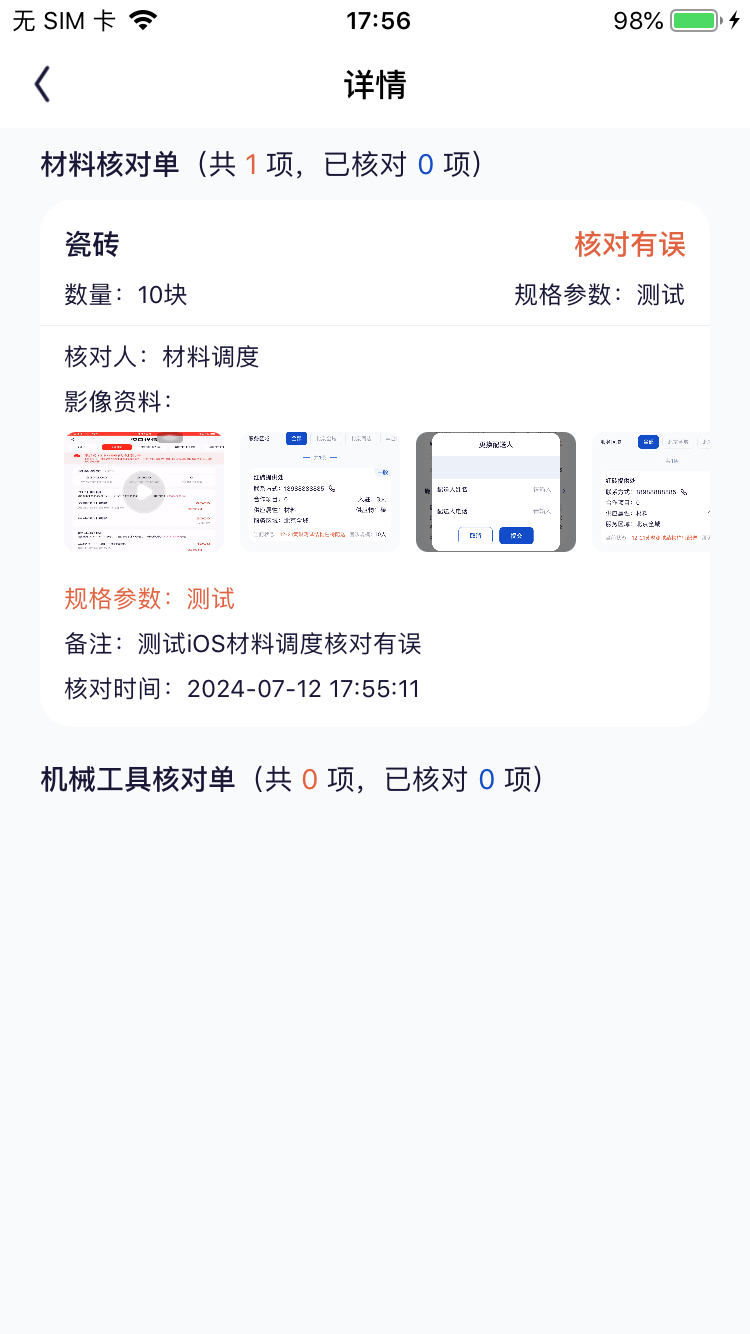The image size is (750, 1334).
Task: Go back from the 详情 page
Action: pos(42,85)
